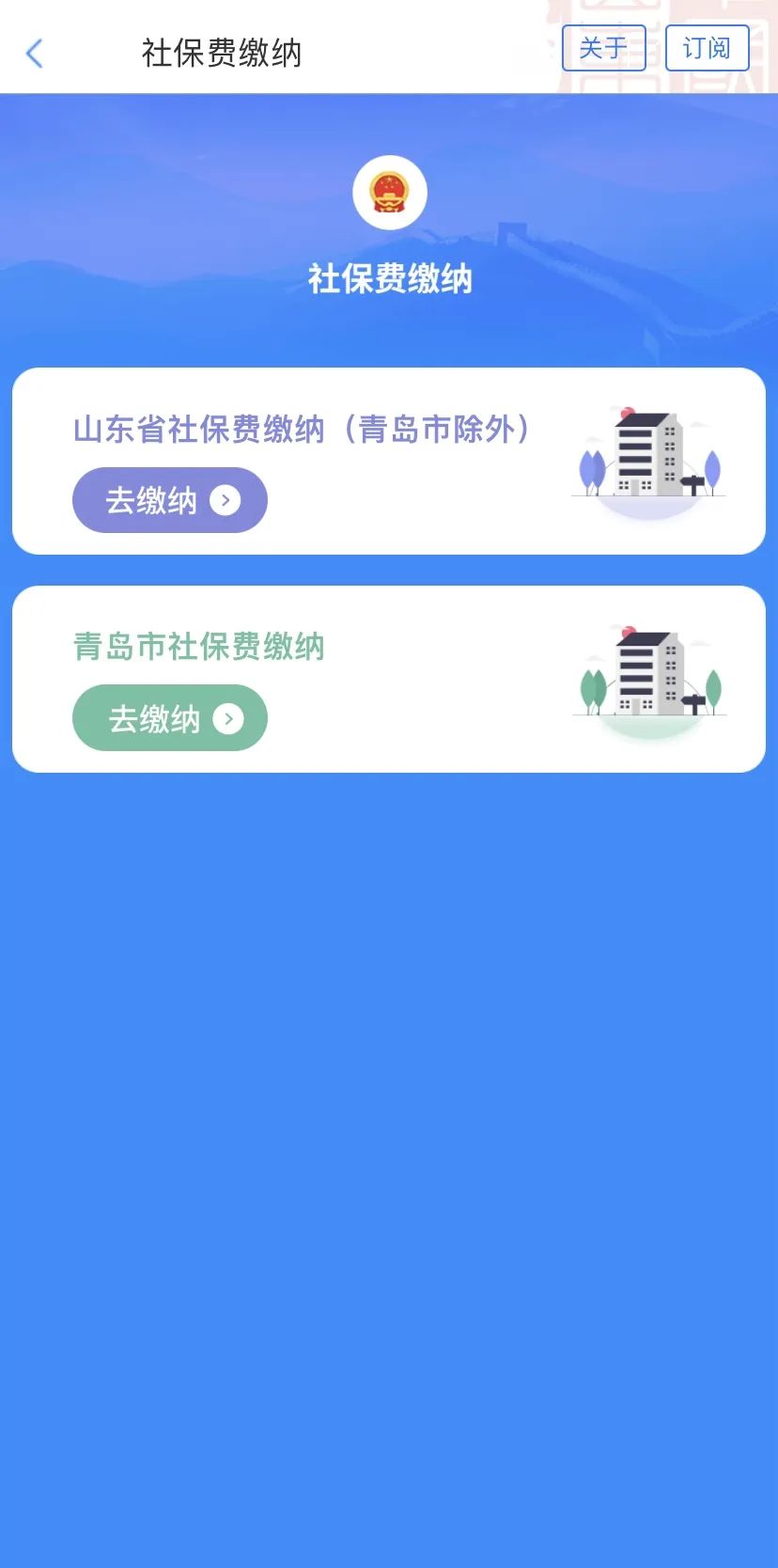Open the 关于 button

point(604,48)
